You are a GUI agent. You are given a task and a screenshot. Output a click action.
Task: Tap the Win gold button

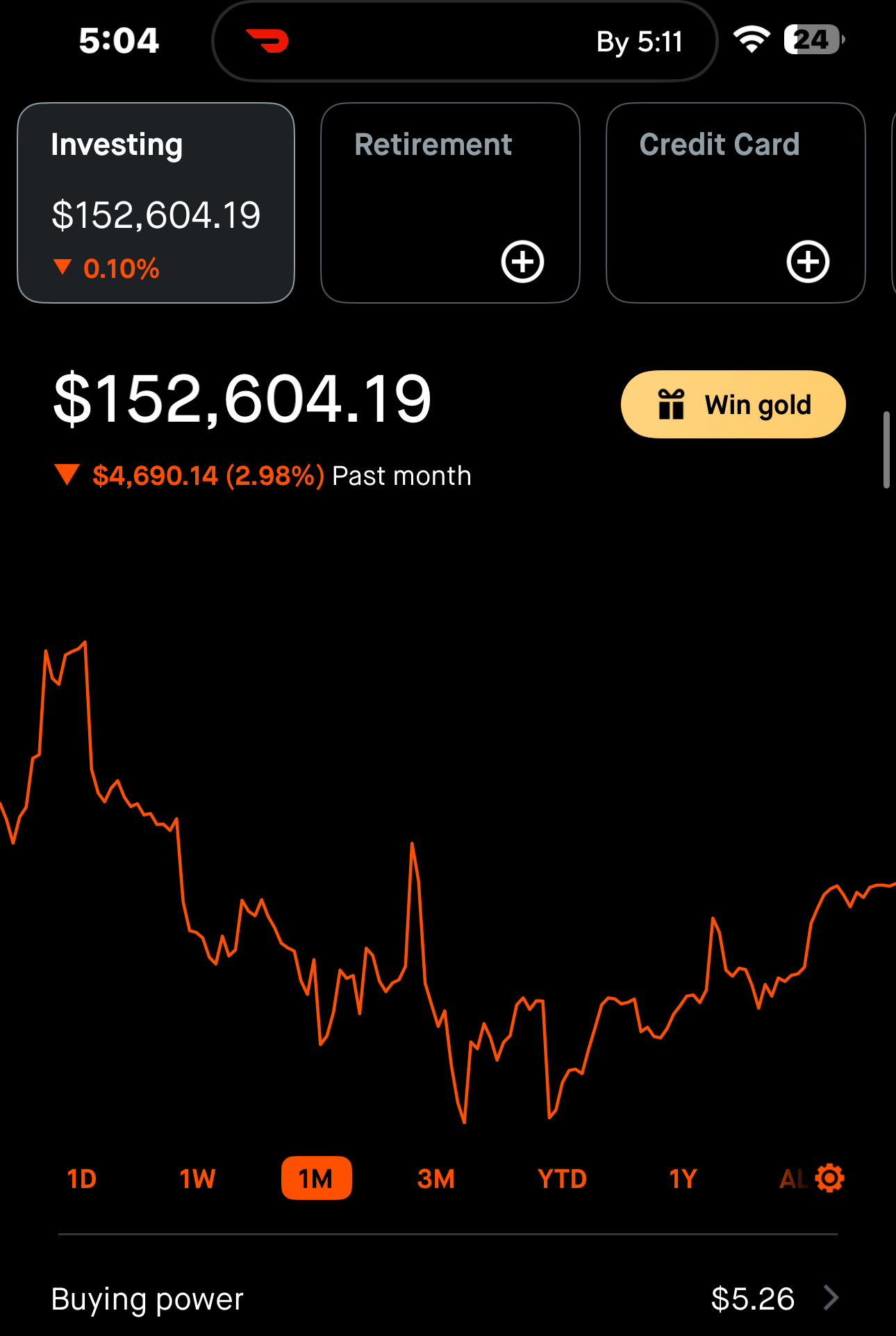click(733, 404)
